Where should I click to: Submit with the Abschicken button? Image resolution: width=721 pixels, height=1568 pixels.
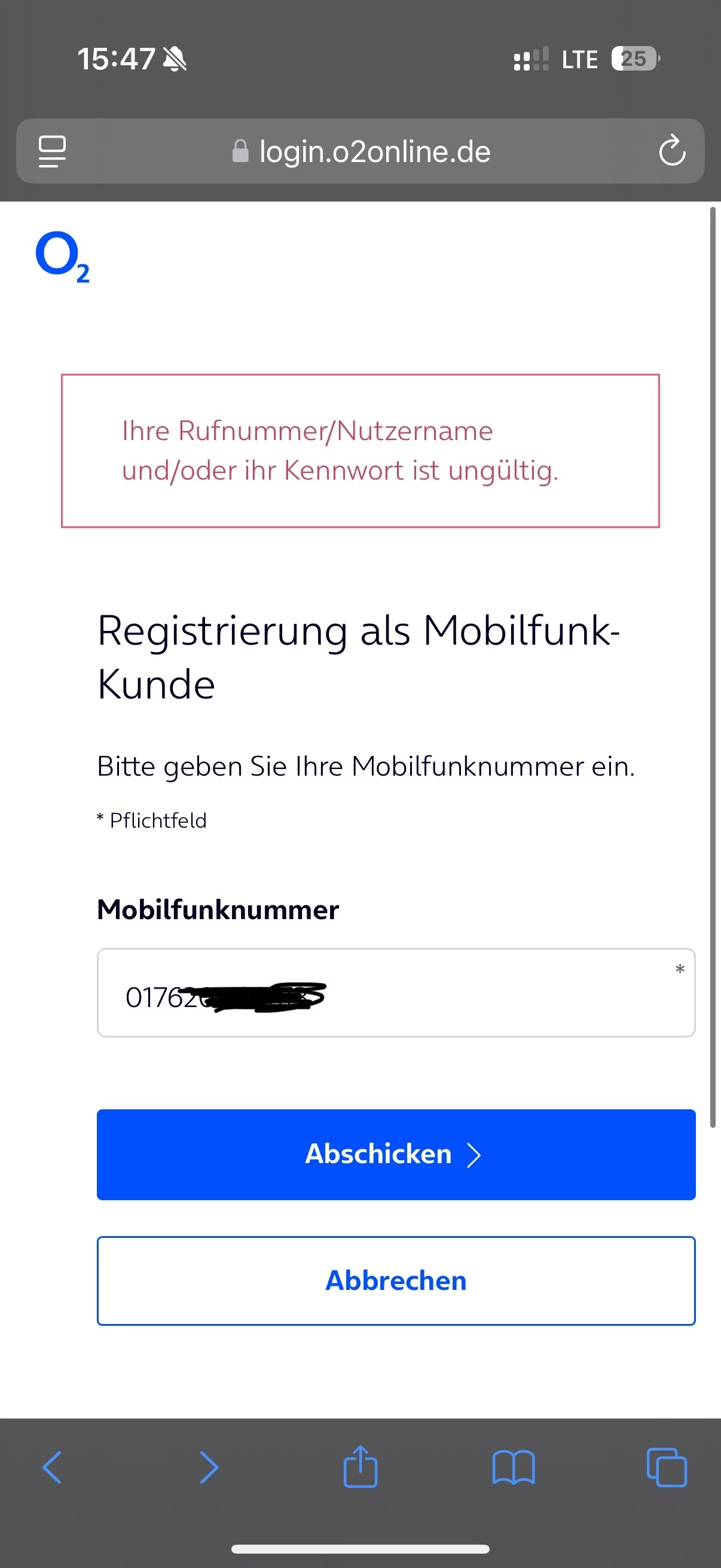click(x=396, y=1154)
